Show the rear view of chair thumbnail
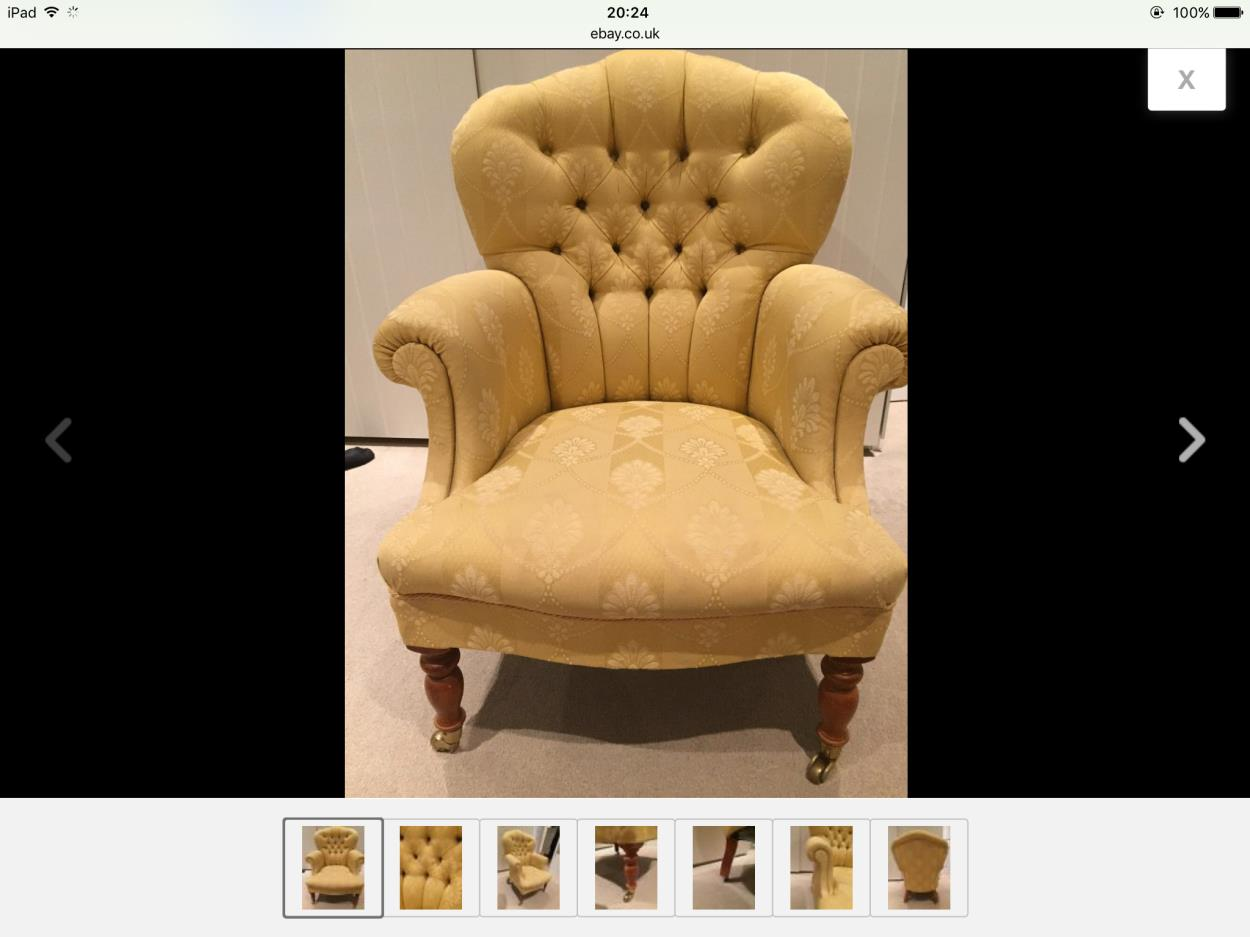1250x937 pixels. (919, 867)
